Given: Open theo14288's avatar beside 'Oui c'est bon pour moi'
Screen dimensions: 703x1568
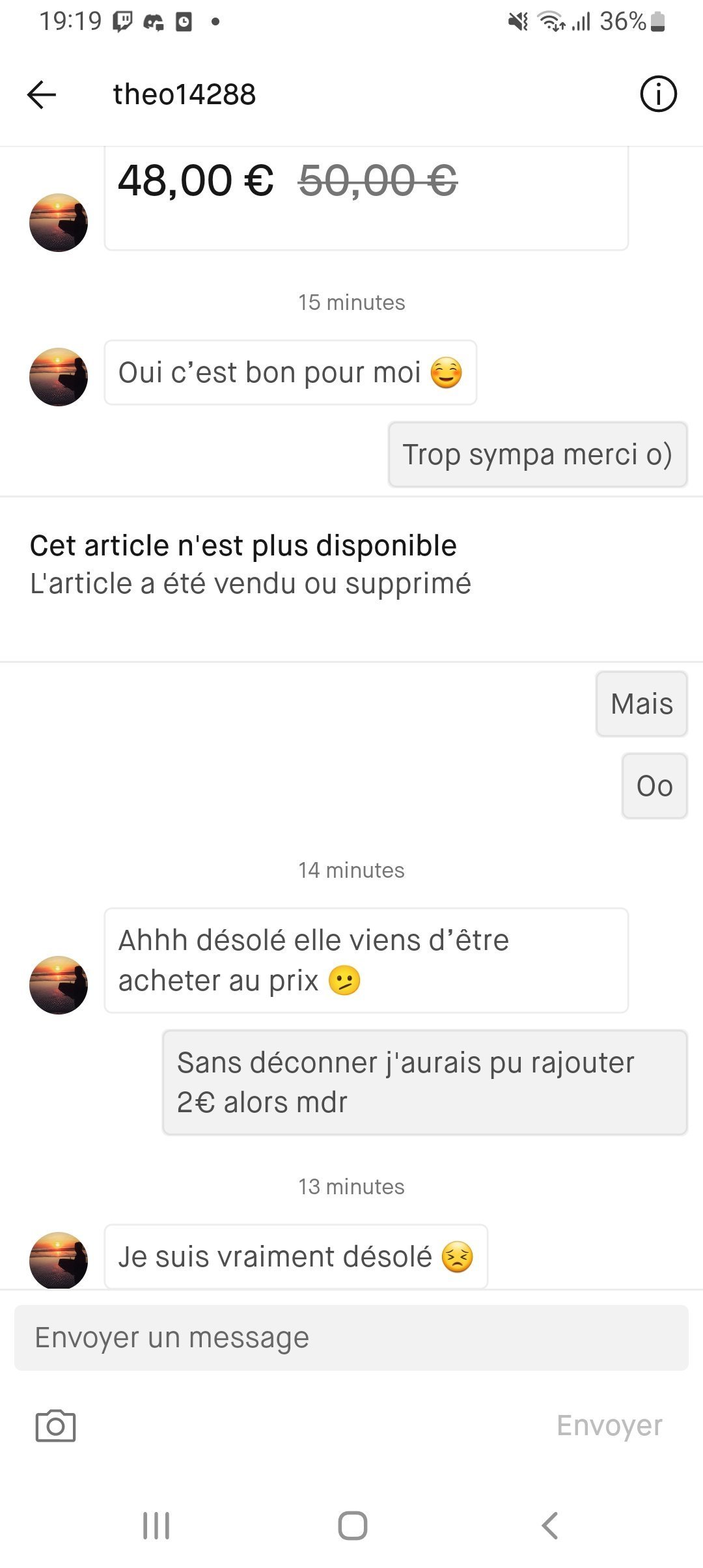Looking at the screenshot, I should [x=59, y=377].
